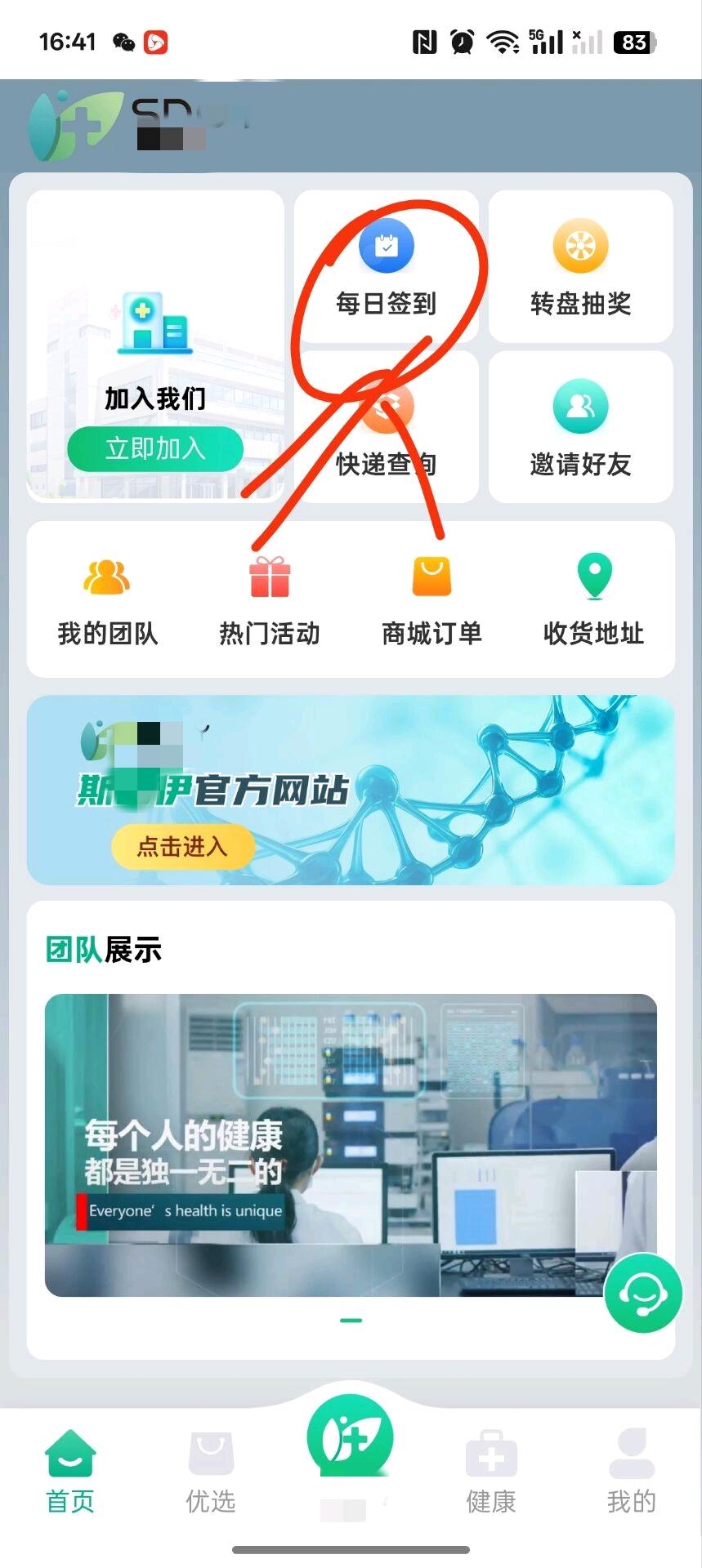Switch to the 首页 home tab
The image size is (702, 1568).
pyautogui.click(x=70, y=1470)
